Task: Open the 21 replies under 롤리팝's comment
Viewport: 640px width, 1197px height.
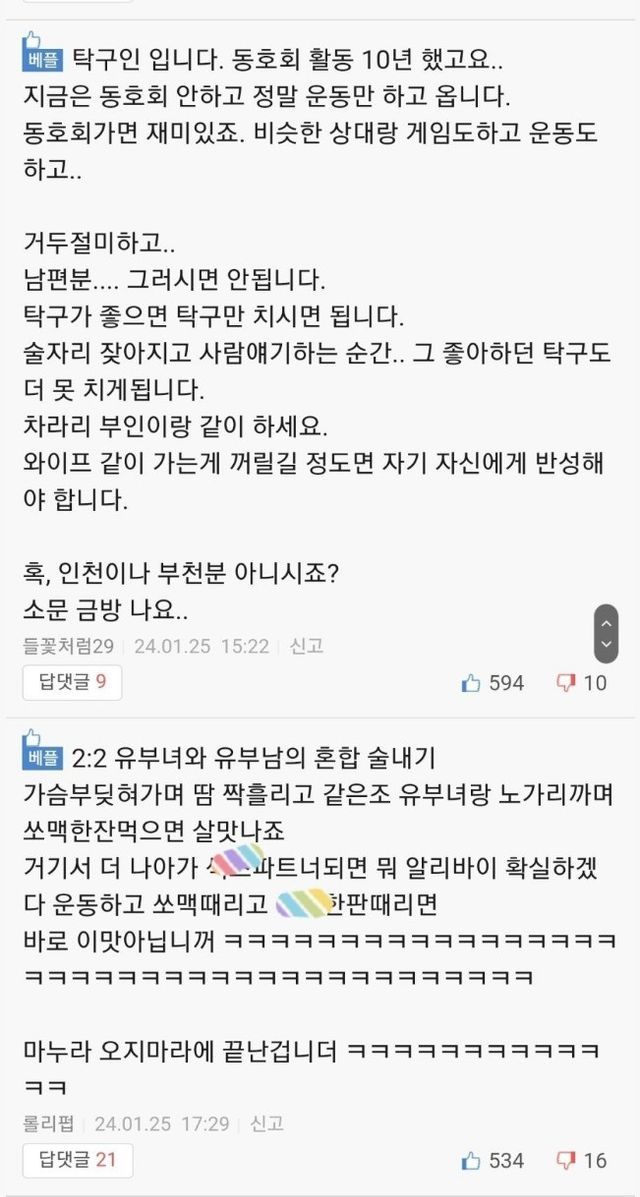Action: click(77, 1161)
